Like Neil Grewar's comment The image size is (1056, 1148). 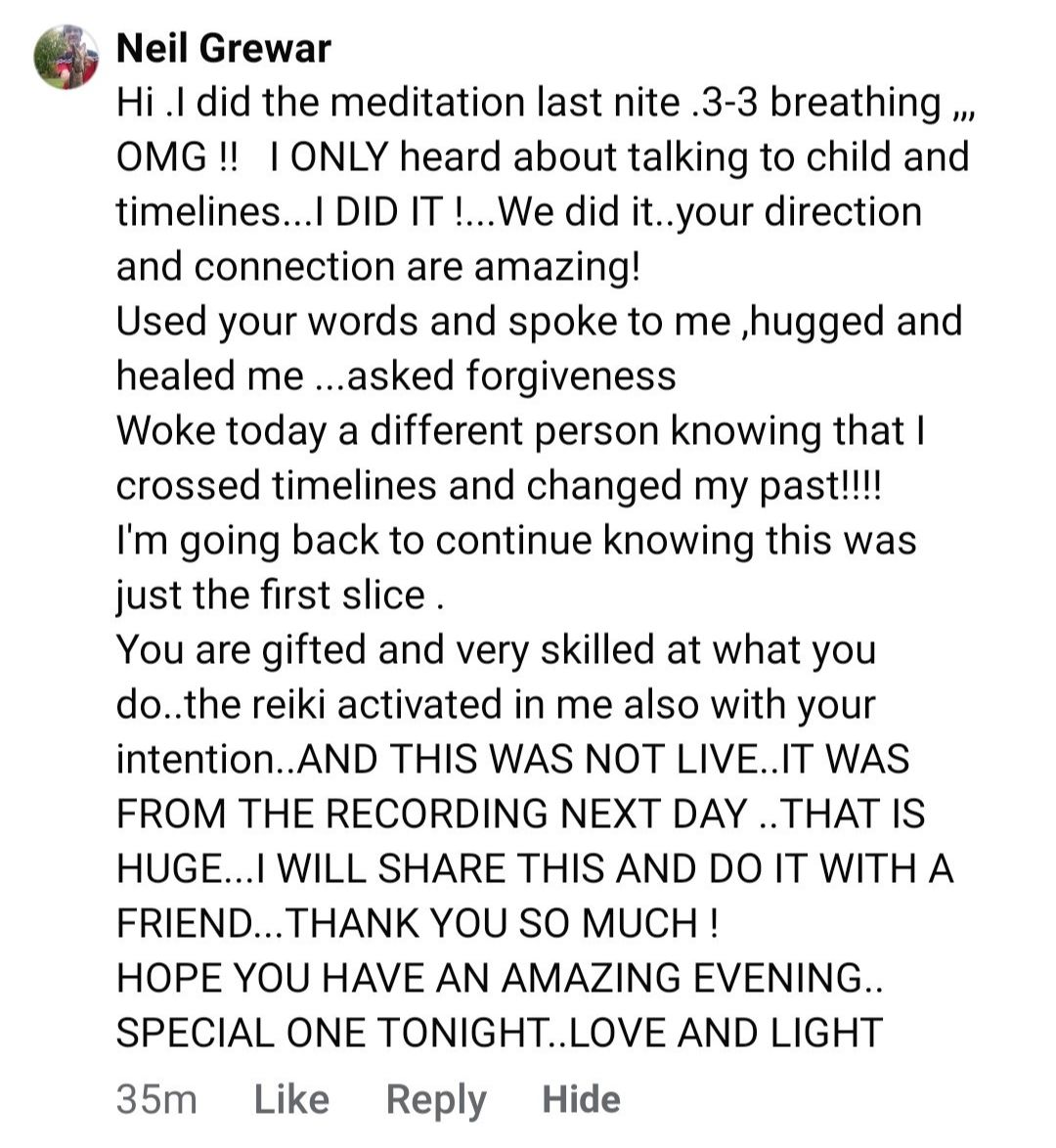point(291,1099)
